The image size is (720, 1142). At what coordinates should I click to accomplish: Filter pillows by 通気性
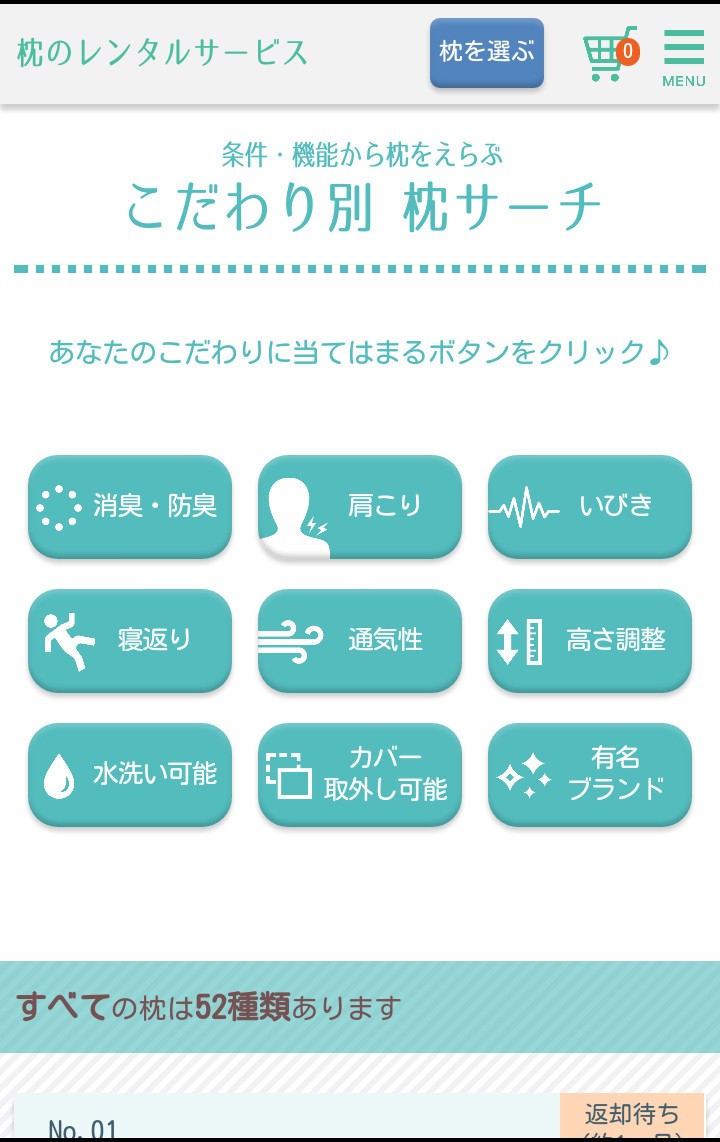tap(360, 640)
